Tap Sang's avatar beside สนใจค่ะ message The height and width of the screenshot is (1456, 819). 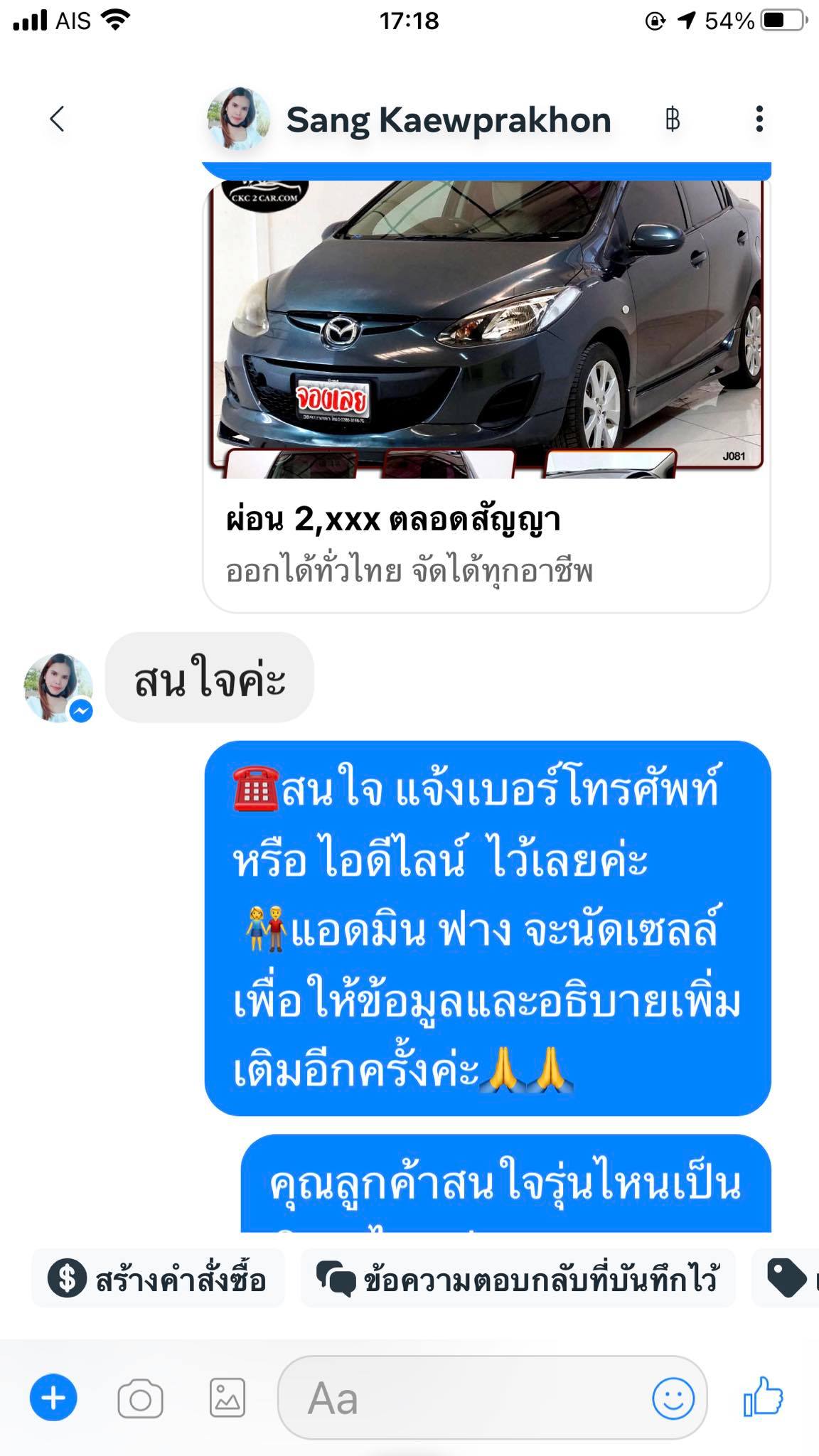click(x=59, y=687)
